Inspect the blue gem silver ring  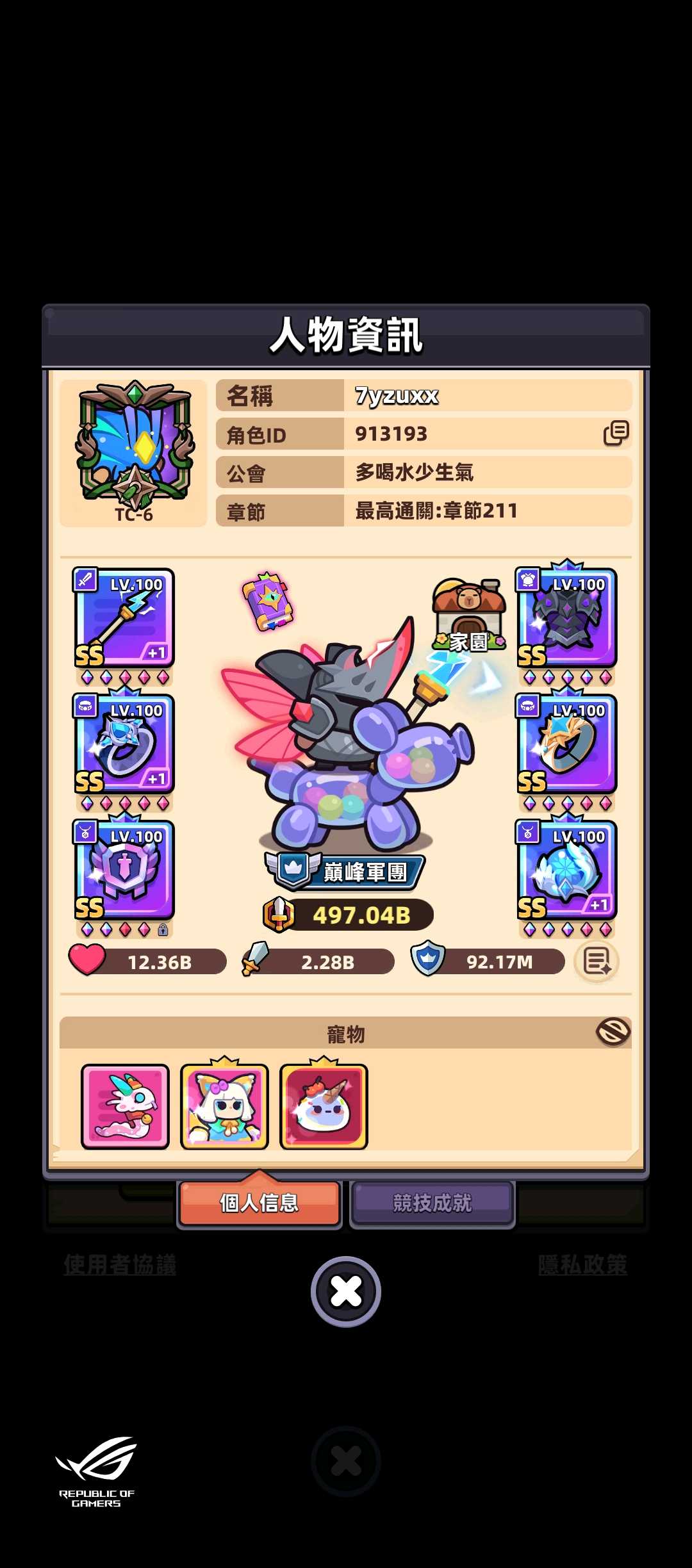pos(125,744)
